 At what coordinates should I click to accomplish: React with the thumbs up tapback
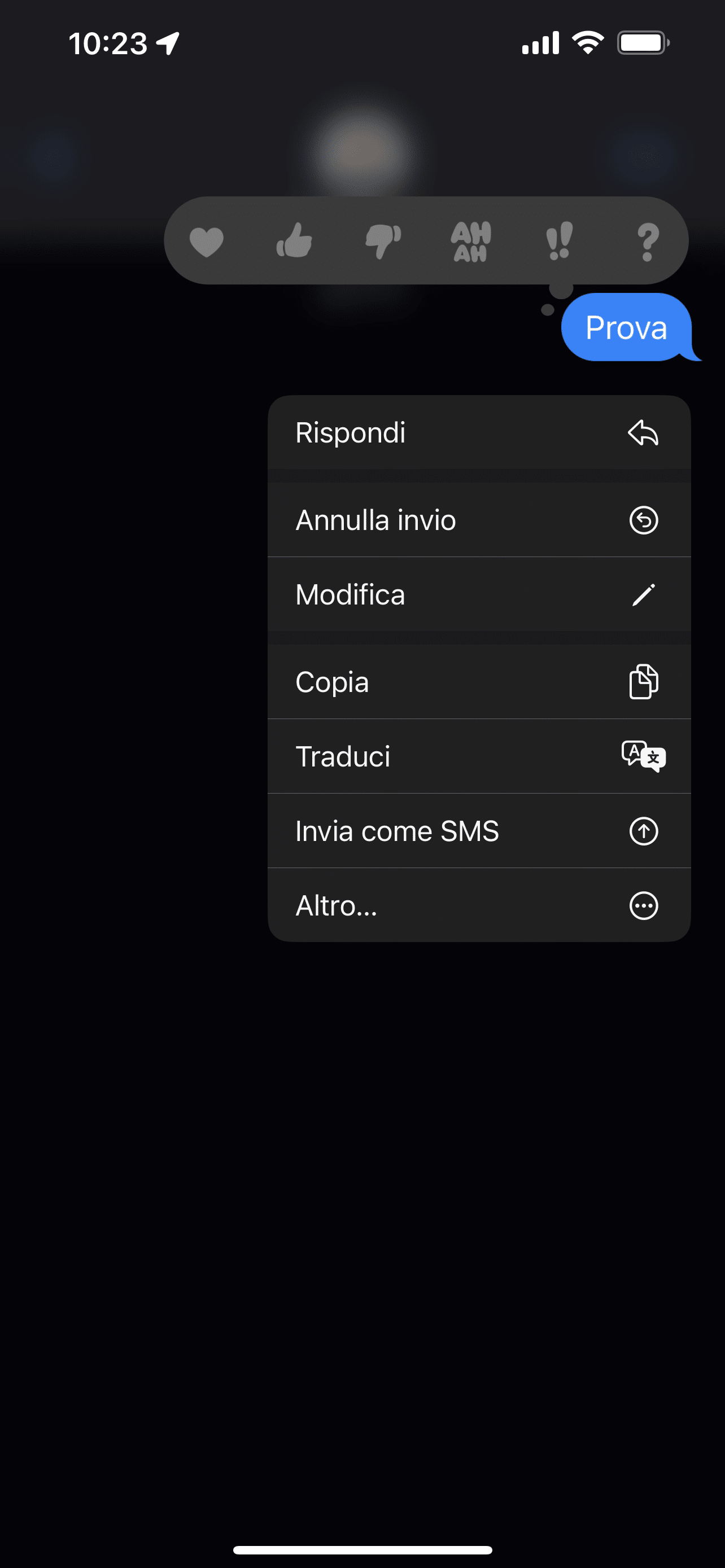(295, 240)
